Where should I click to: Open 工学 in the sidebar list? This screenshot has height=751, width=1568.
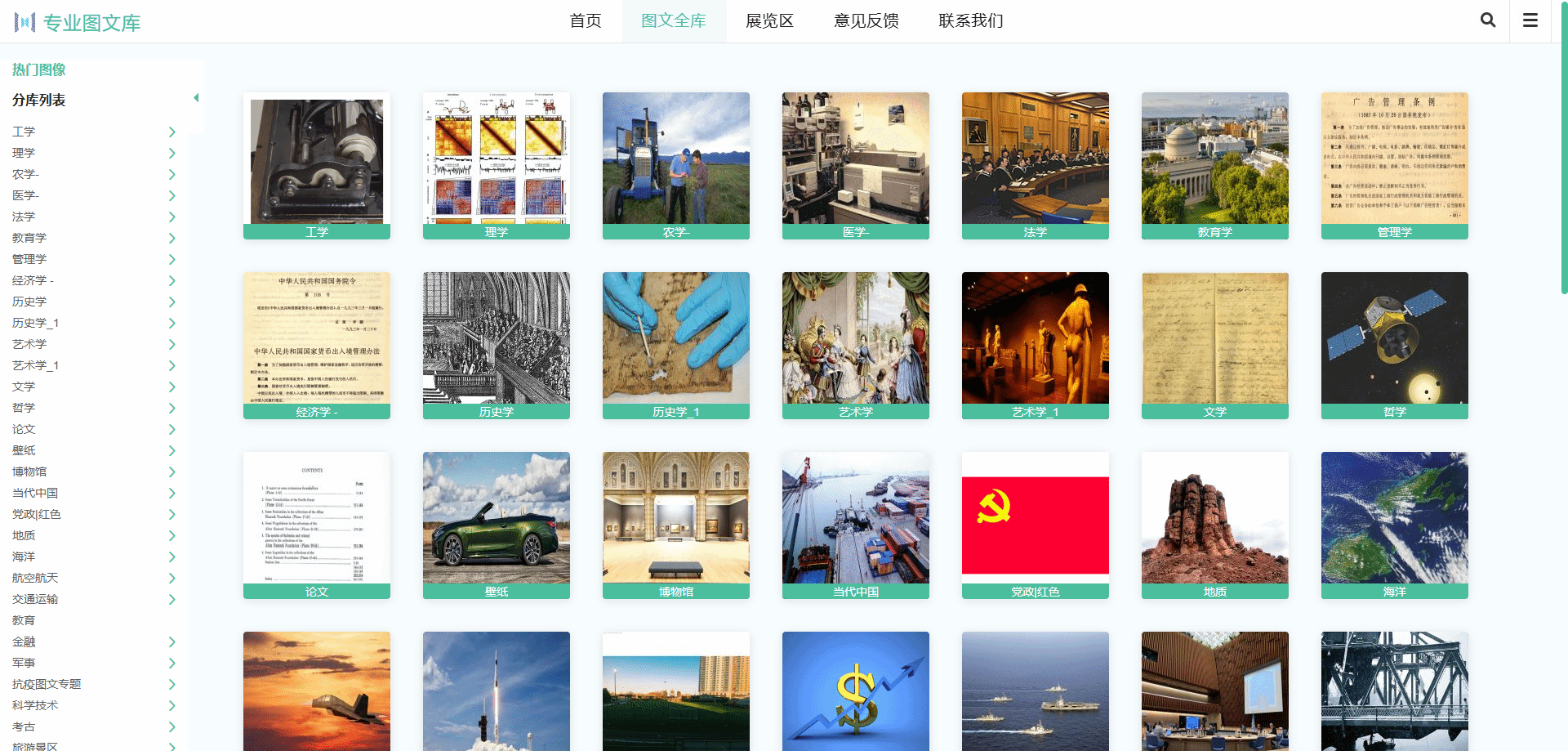(x=24, y=132)
